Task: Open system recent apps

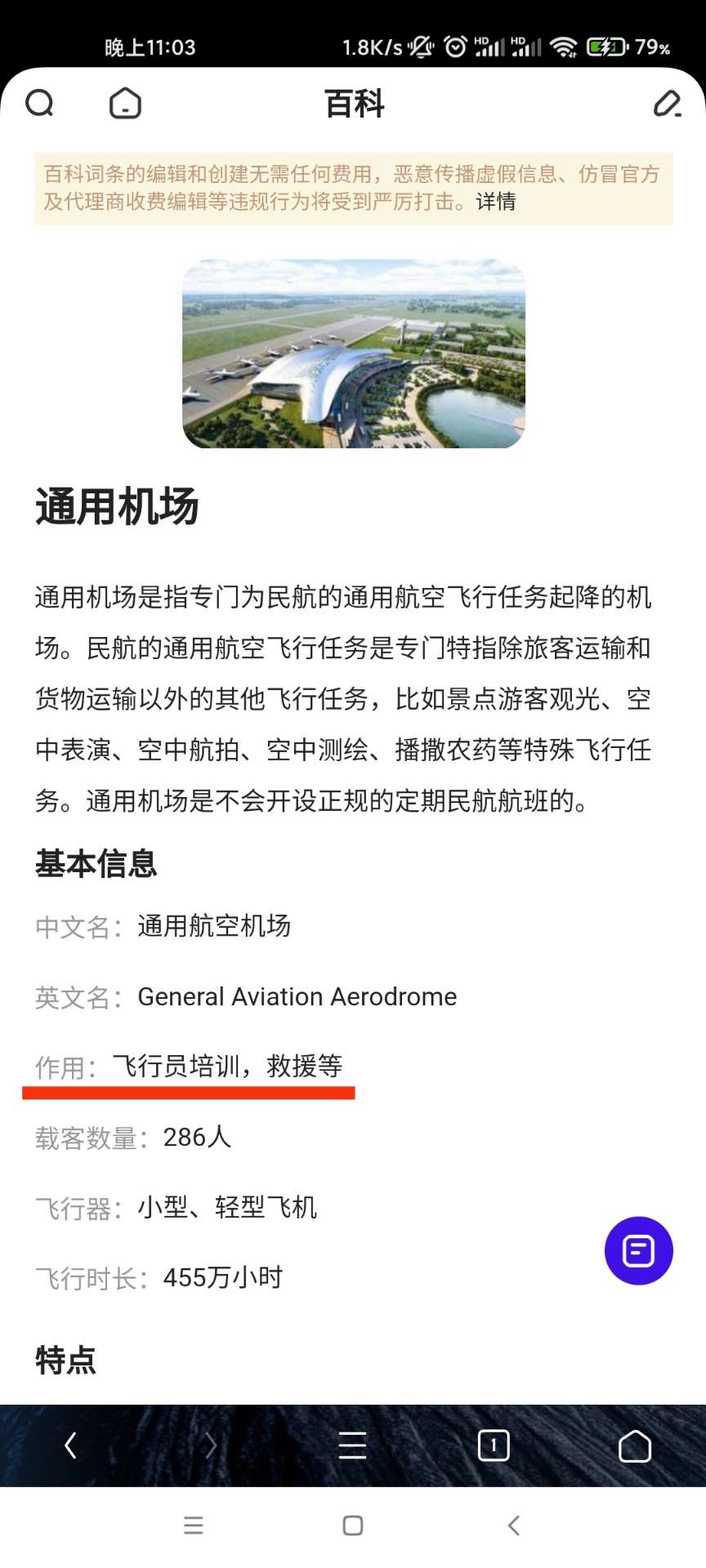Action: (x=194, y=1526)
